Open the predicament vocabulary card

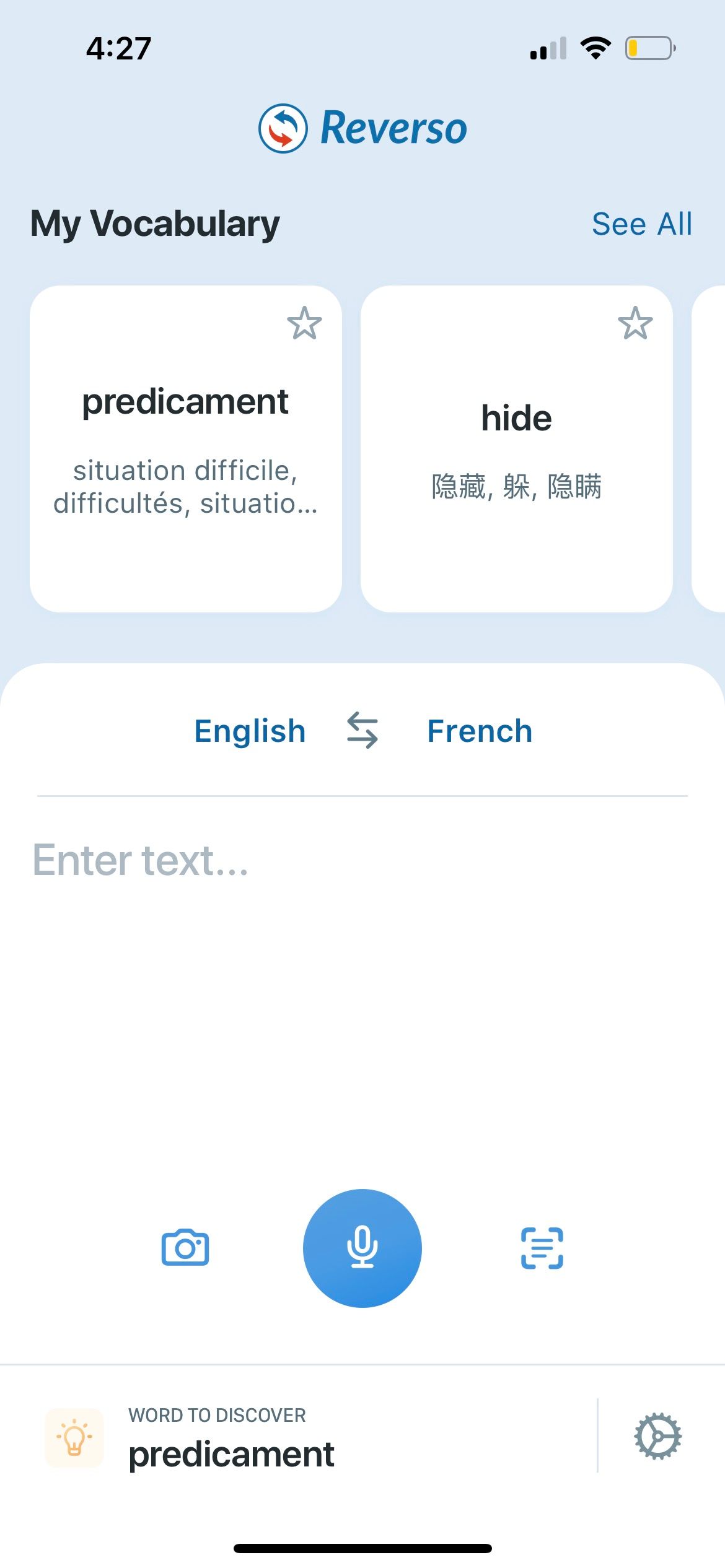[186, 449]
